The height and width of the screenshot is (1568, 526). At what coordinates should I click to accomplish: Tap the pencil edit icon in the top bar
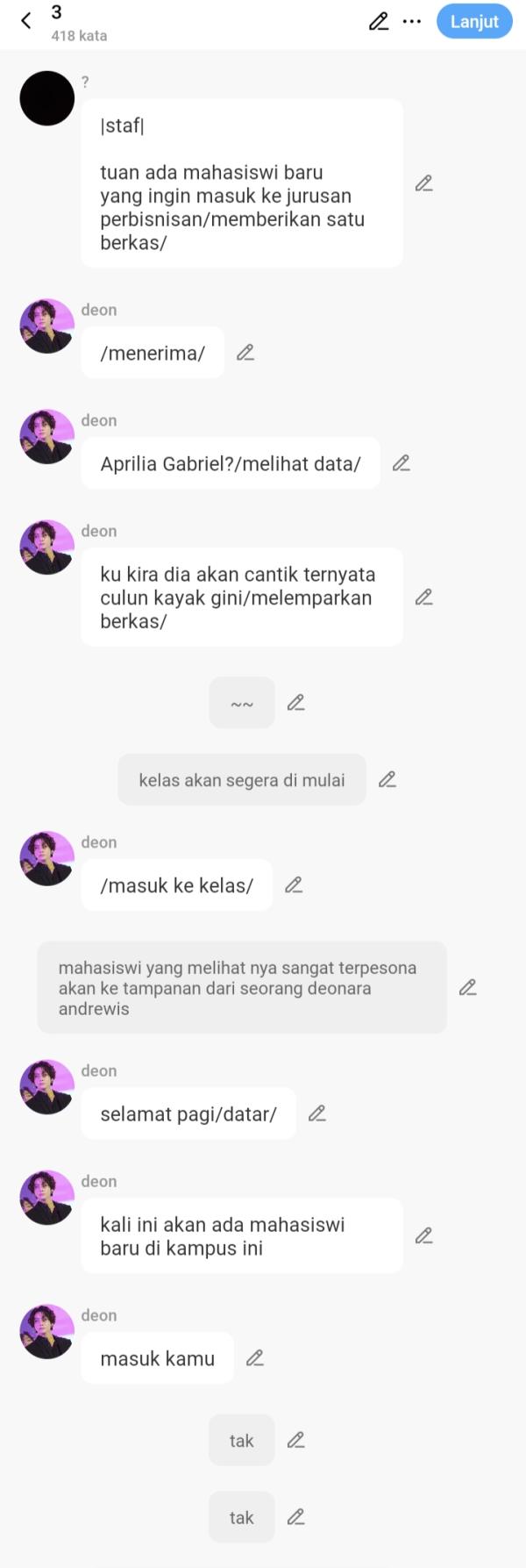(x=379, y=21)
